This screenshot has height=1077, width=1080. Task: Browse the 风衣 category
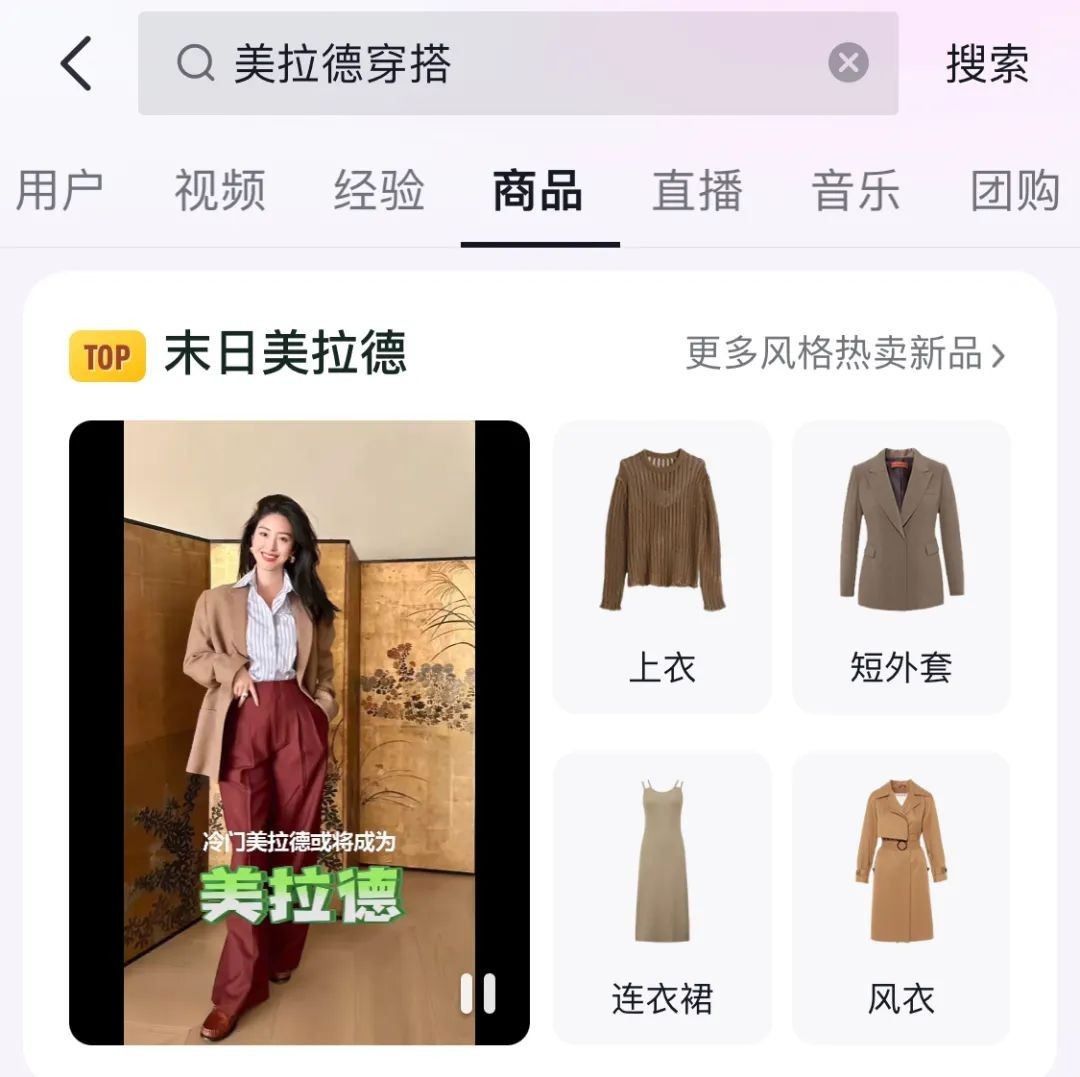pyautogui.click(x=901, y=898)
